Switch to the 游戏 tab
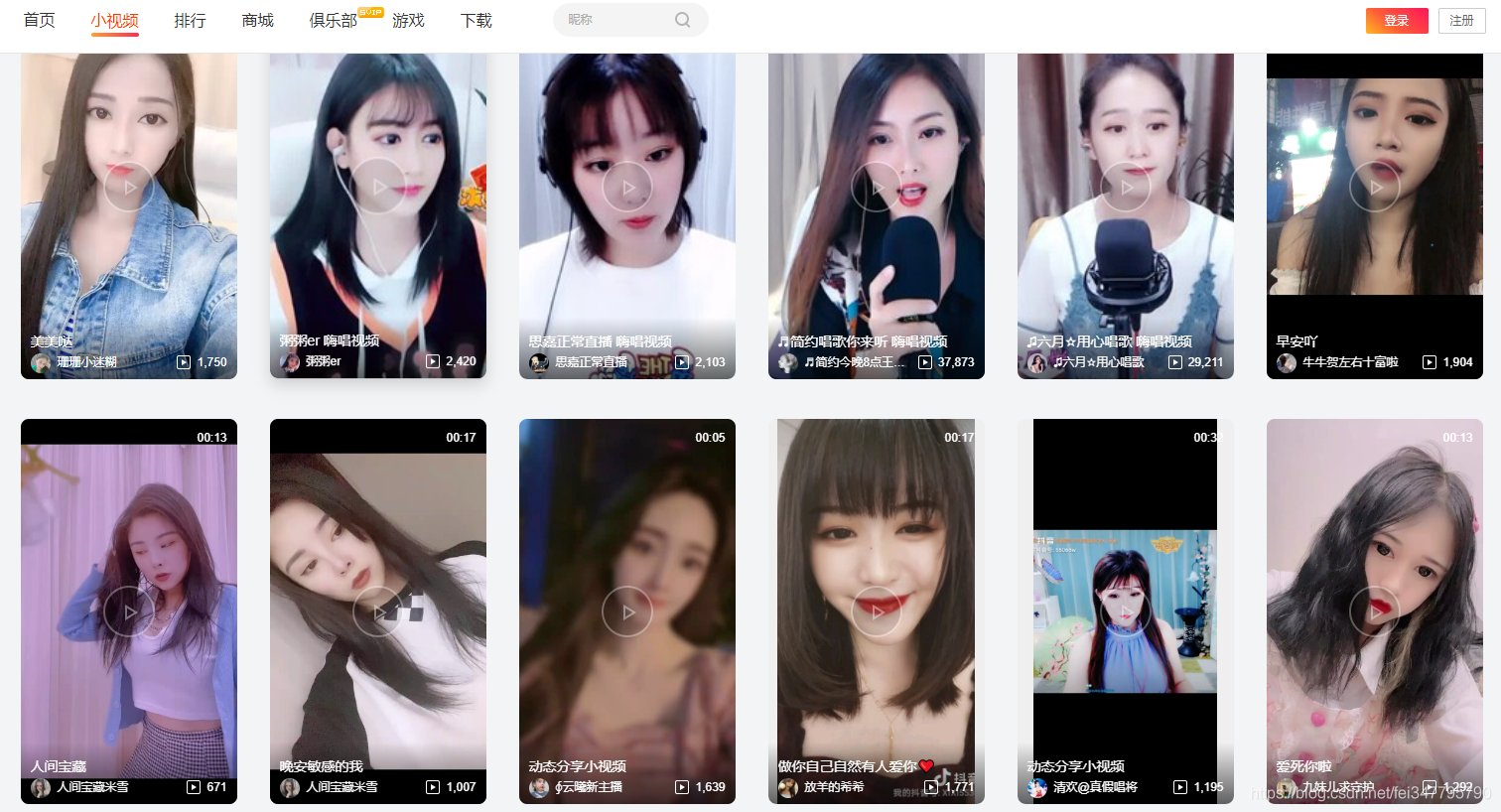This screenshot has height=812, width=1501. pos(408,20)
